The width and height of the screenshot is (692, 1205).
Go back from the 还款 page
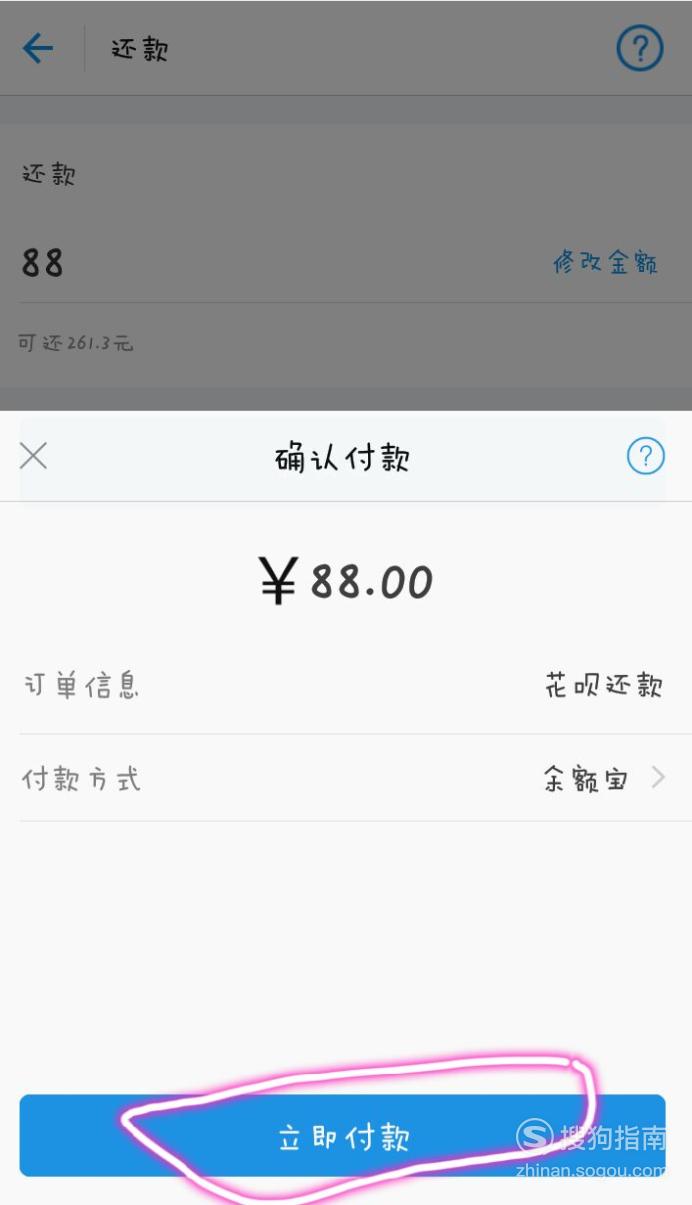(38, 48)
